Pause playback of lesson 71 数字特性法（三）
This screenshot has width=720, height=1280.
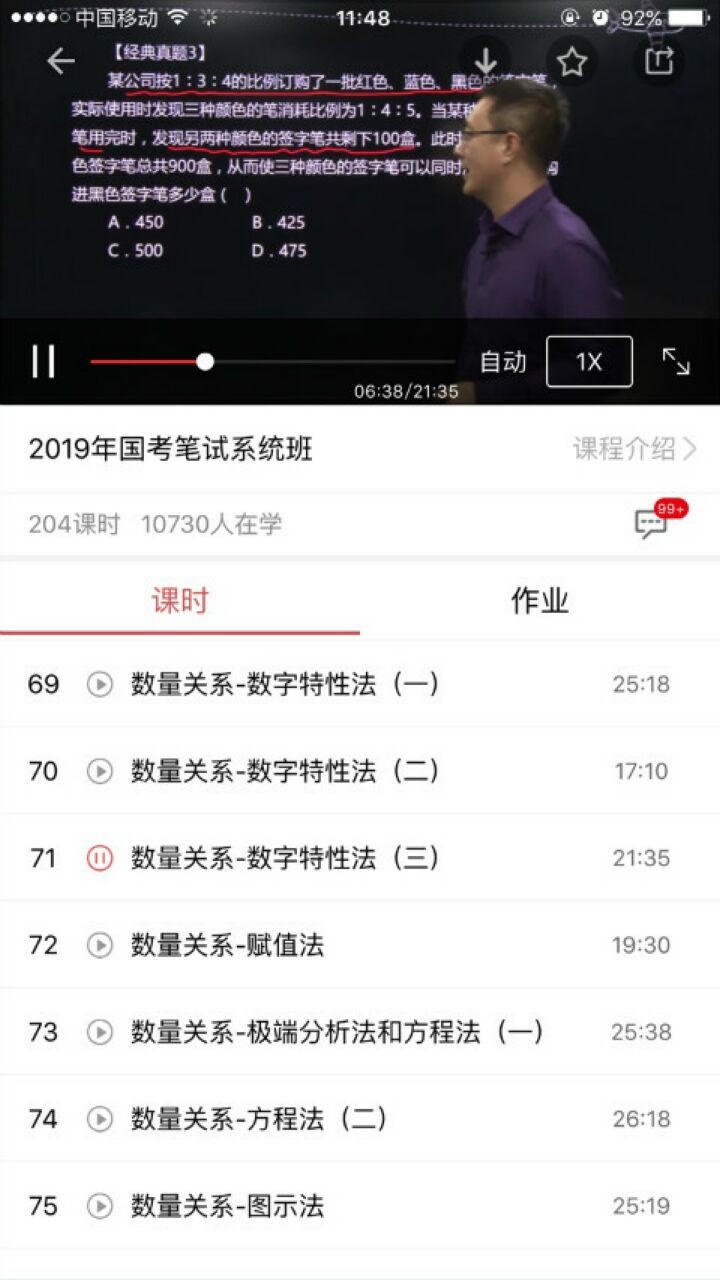point(97,857)
